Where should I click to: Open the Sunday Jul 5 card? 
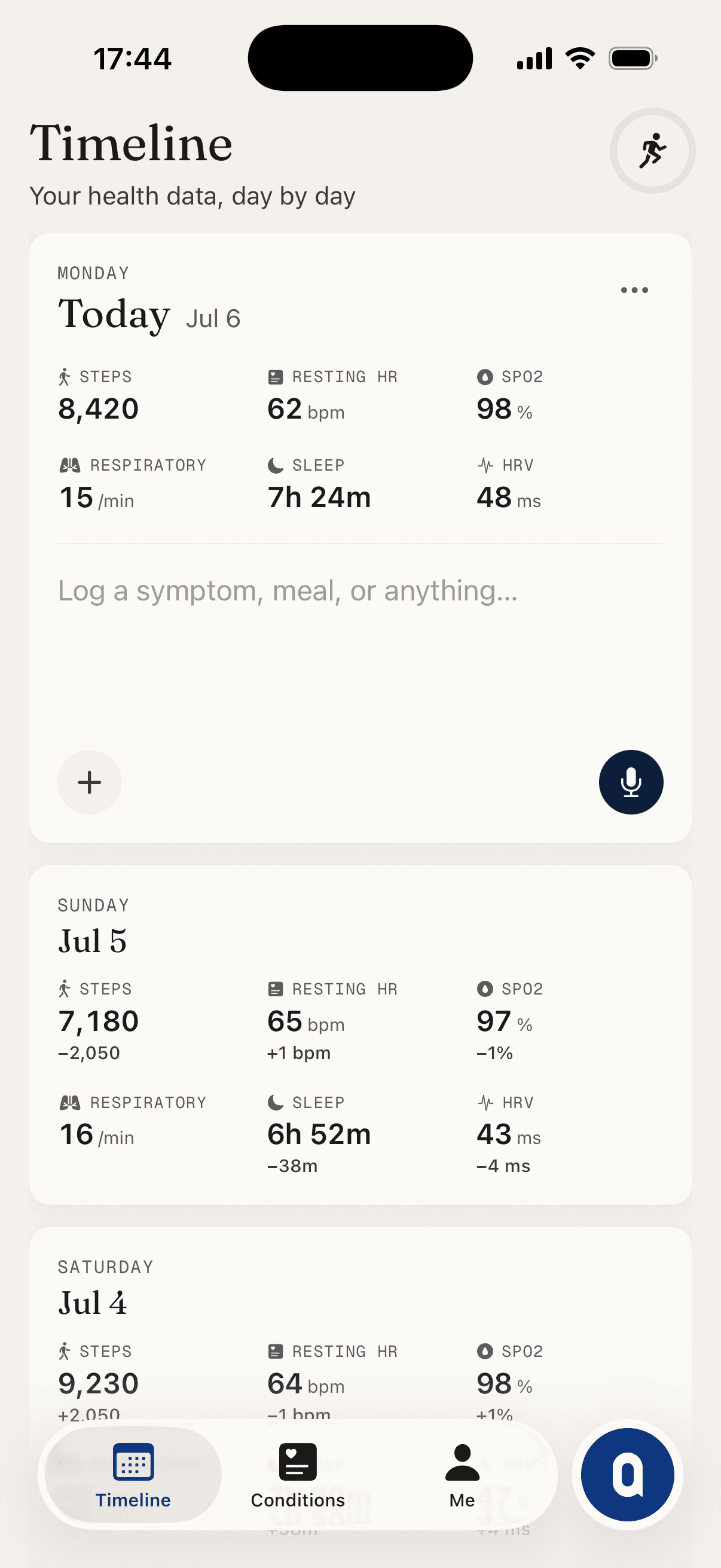tap(360, 1035)
